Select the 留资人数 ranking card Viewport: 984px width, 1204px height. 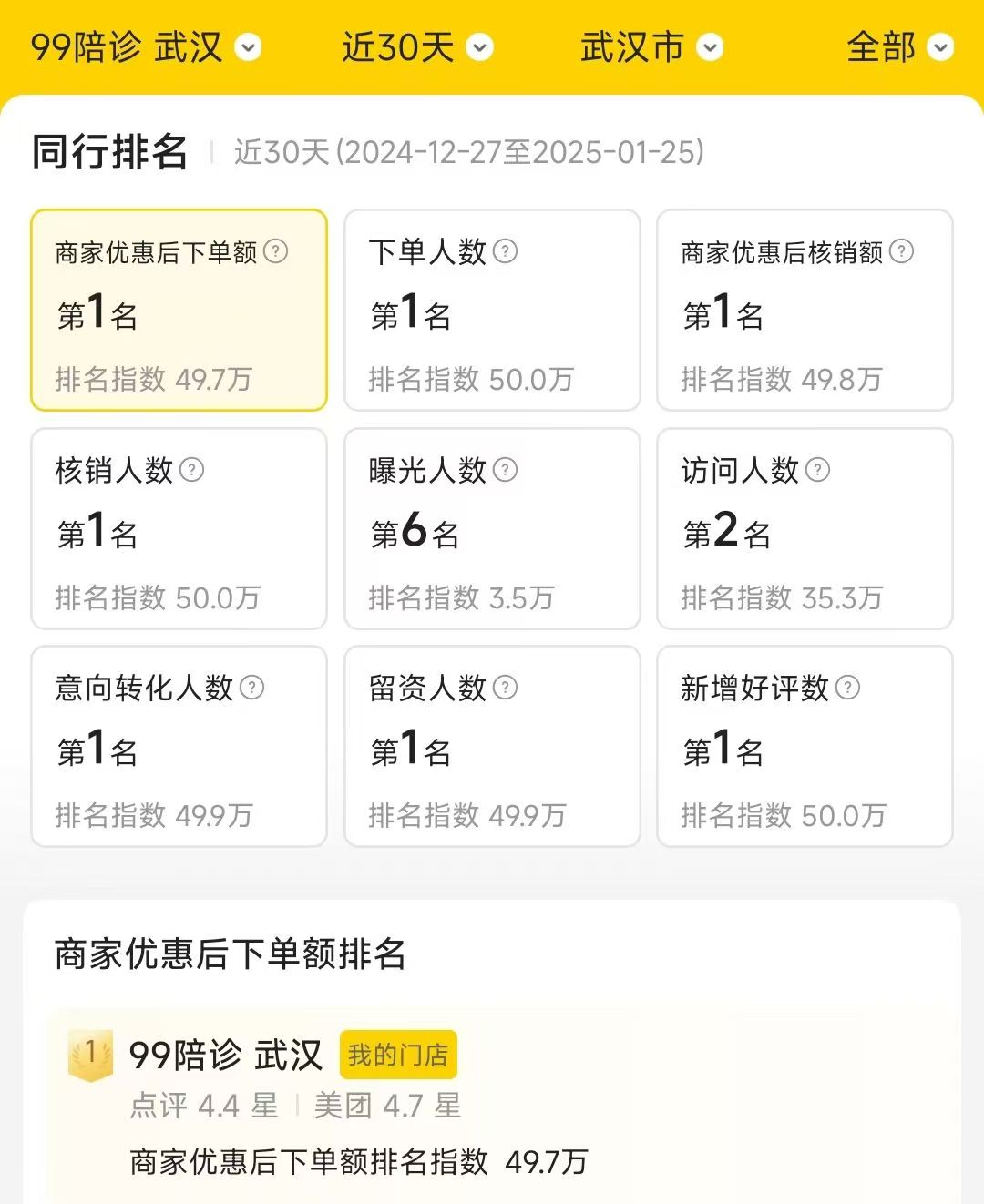[492, 747]
